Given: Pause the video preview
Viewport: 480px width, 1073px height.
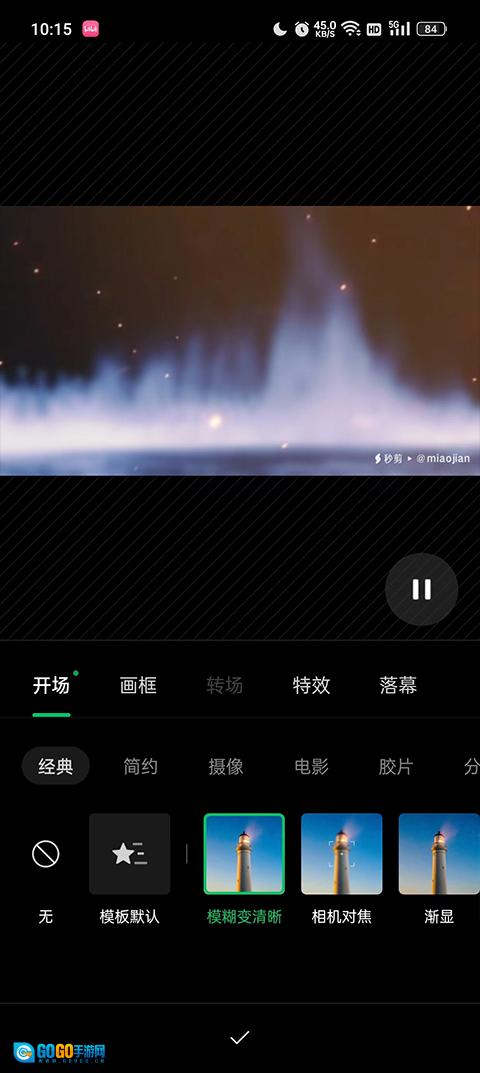Looking at the screenshot, I should tap(421, 589).
